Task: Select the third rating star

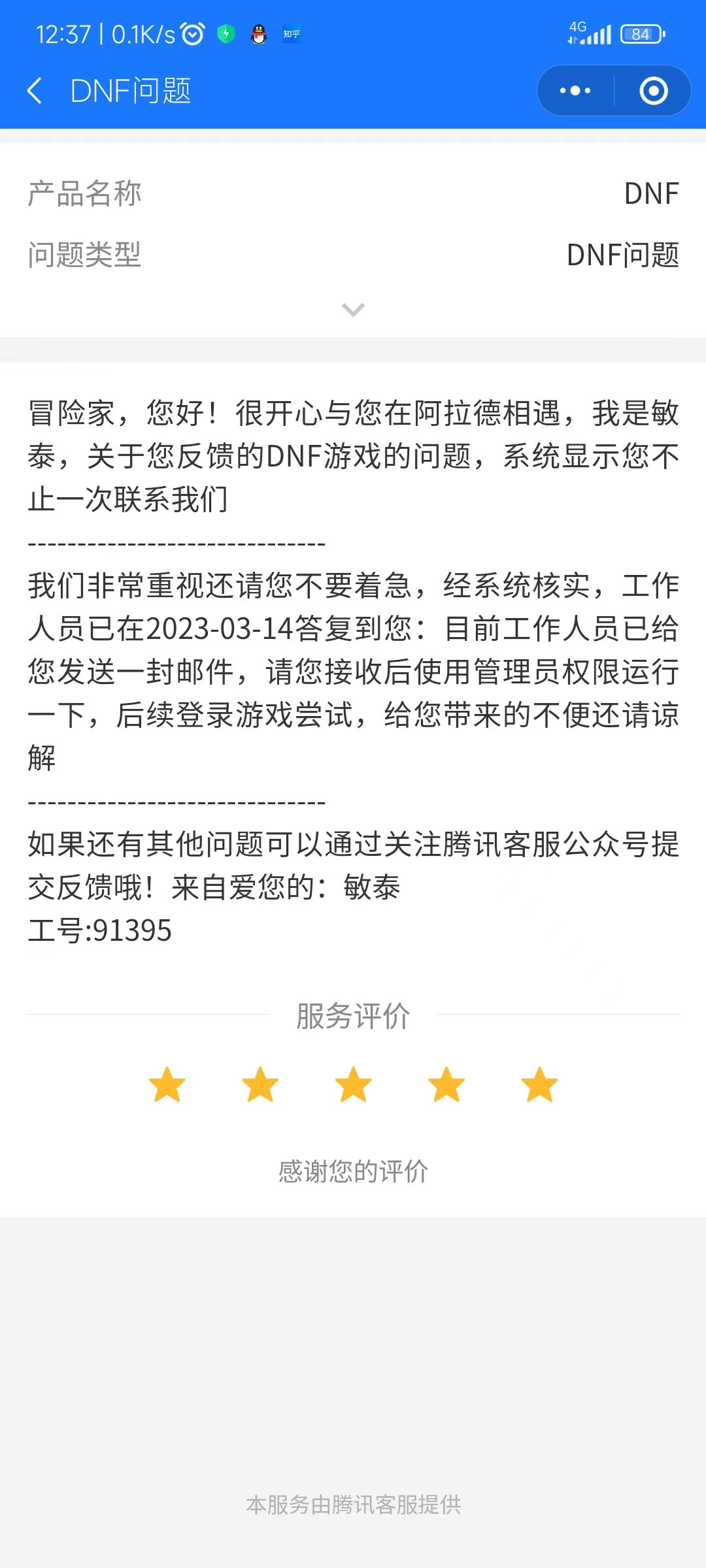Action: 353,1085
